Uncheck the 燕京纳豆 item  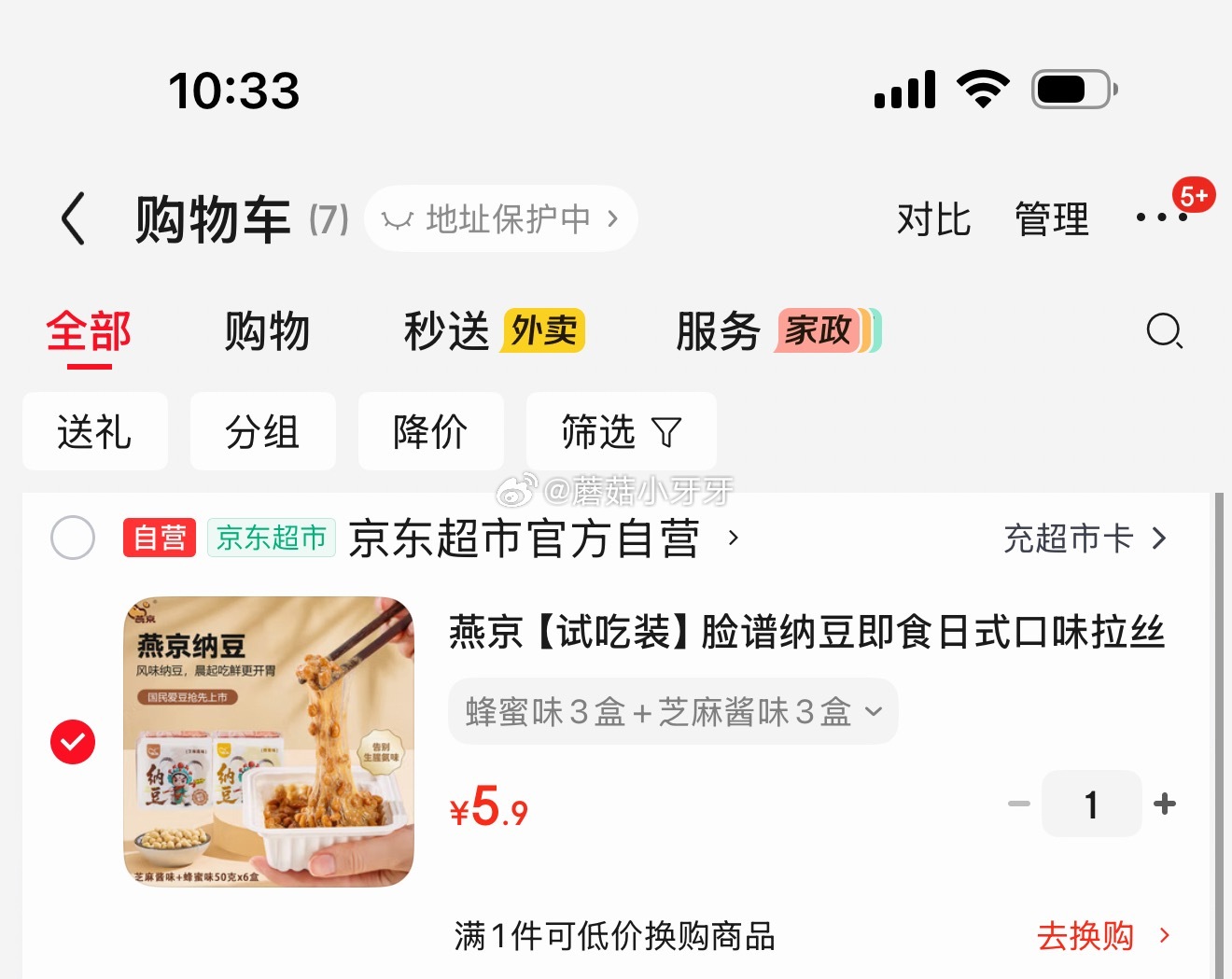[73, 742]
